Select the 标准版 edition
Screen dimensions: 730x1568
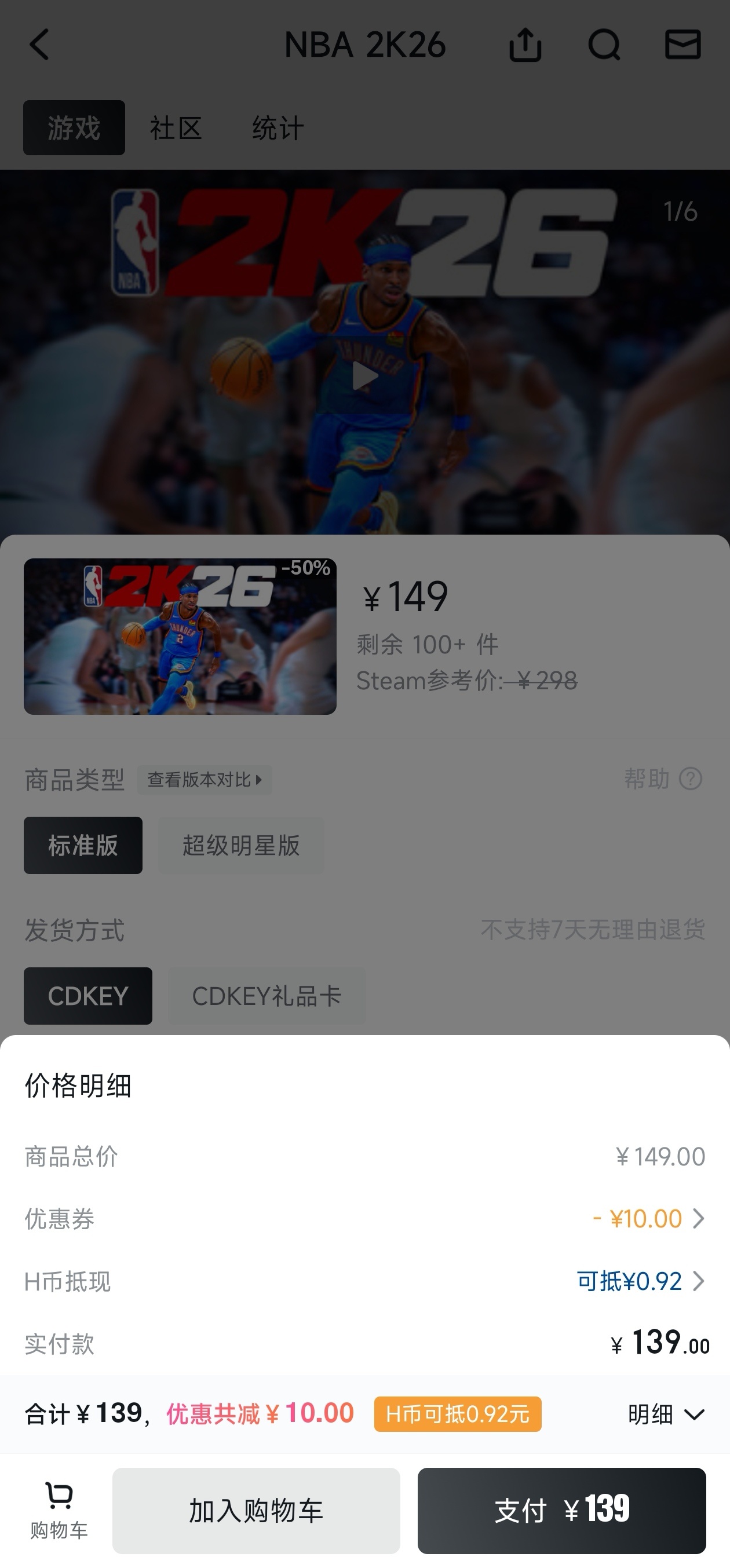[83, 846]
